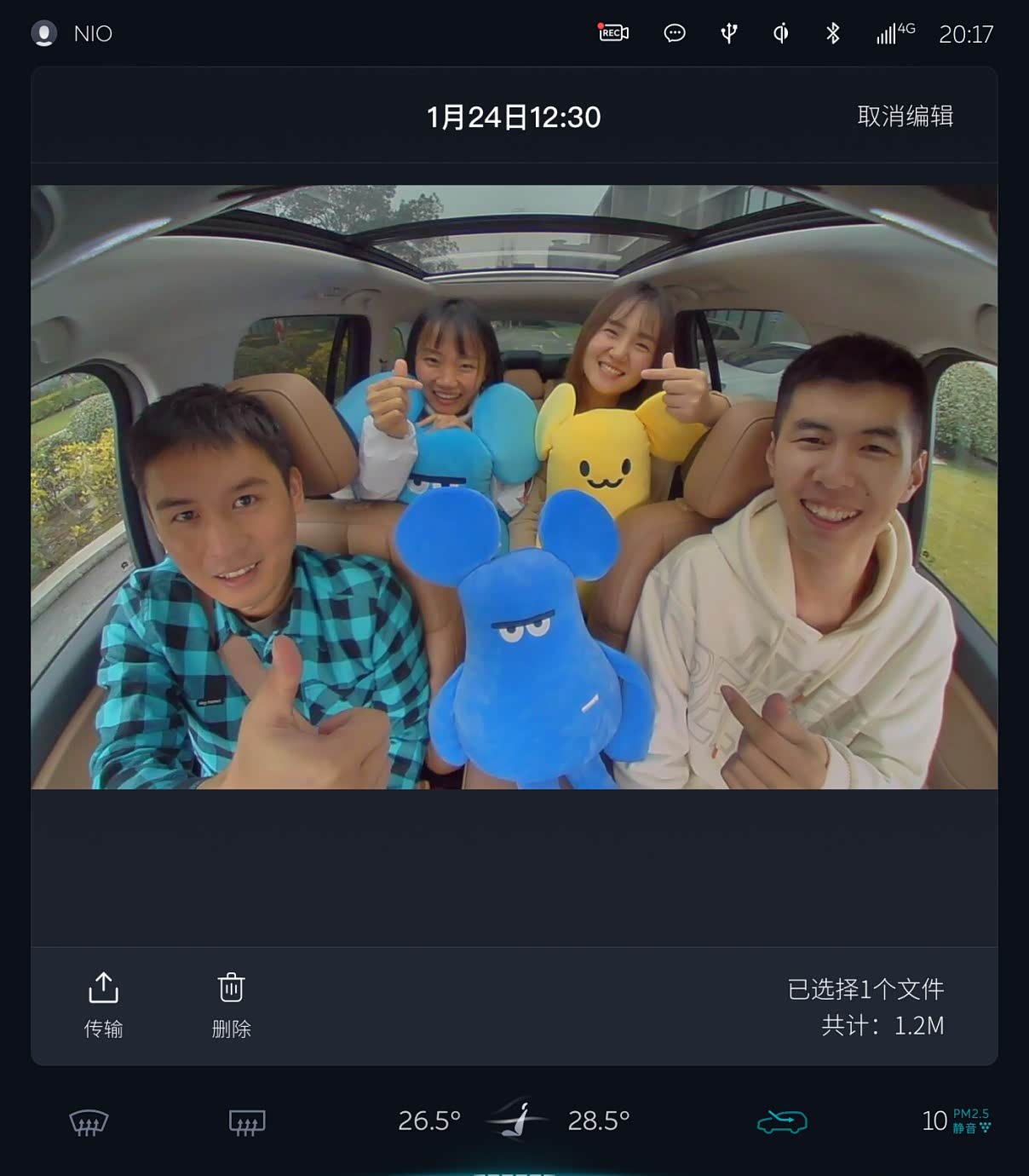Toggle the rear windshield defrost
Viewport: 1029px width, 1176px height.
point(245,1123)
